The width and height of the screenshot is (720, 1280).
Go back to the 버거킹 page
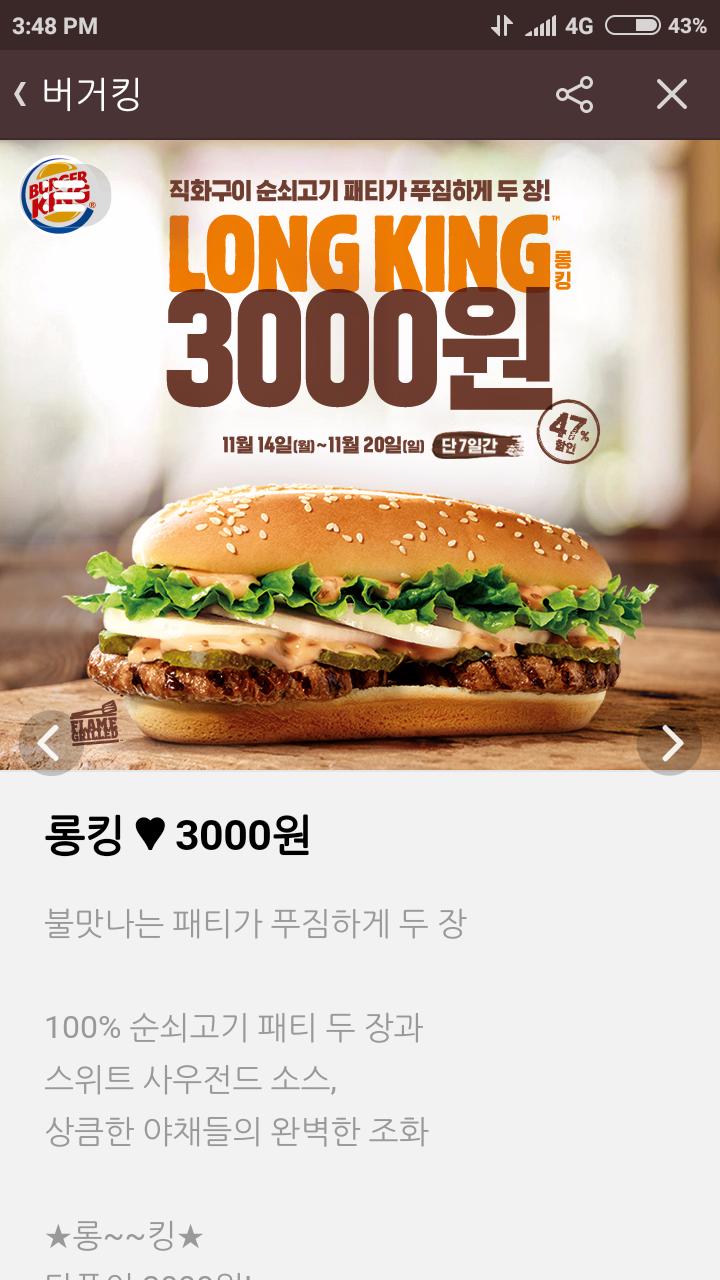coord(22,95)
